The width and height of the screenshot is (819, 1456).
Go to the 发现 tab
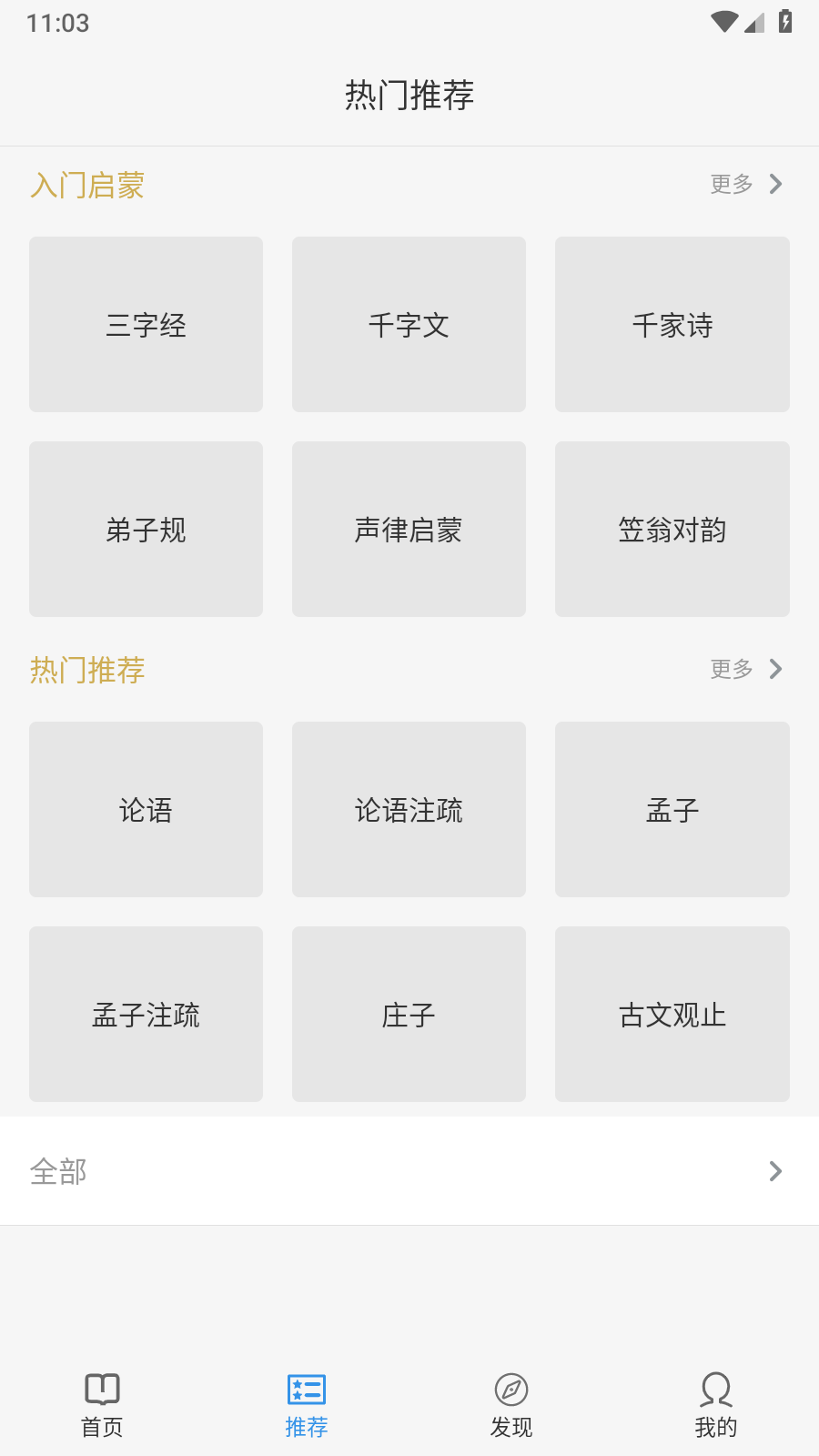[x=511, y=1404]
